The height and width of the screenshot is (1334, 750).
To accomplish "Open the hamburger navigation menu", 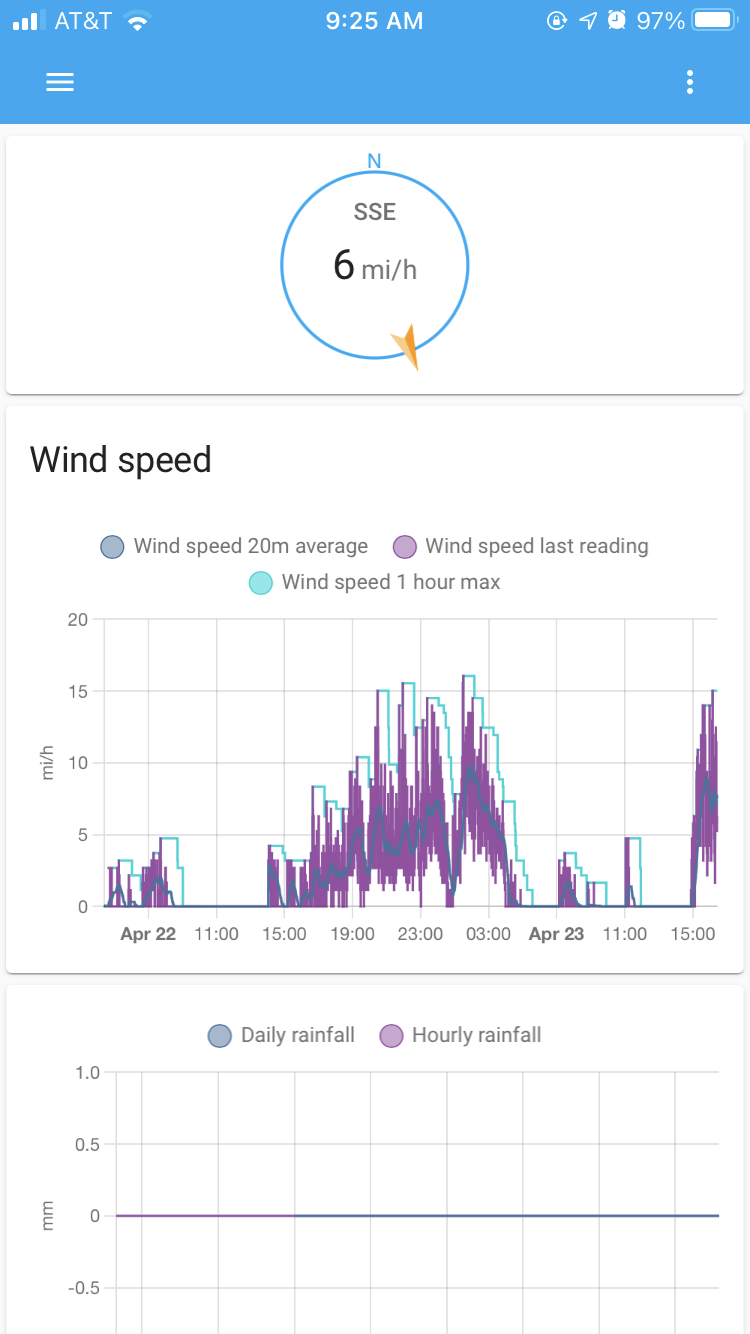I will click(x=60, y=83).
